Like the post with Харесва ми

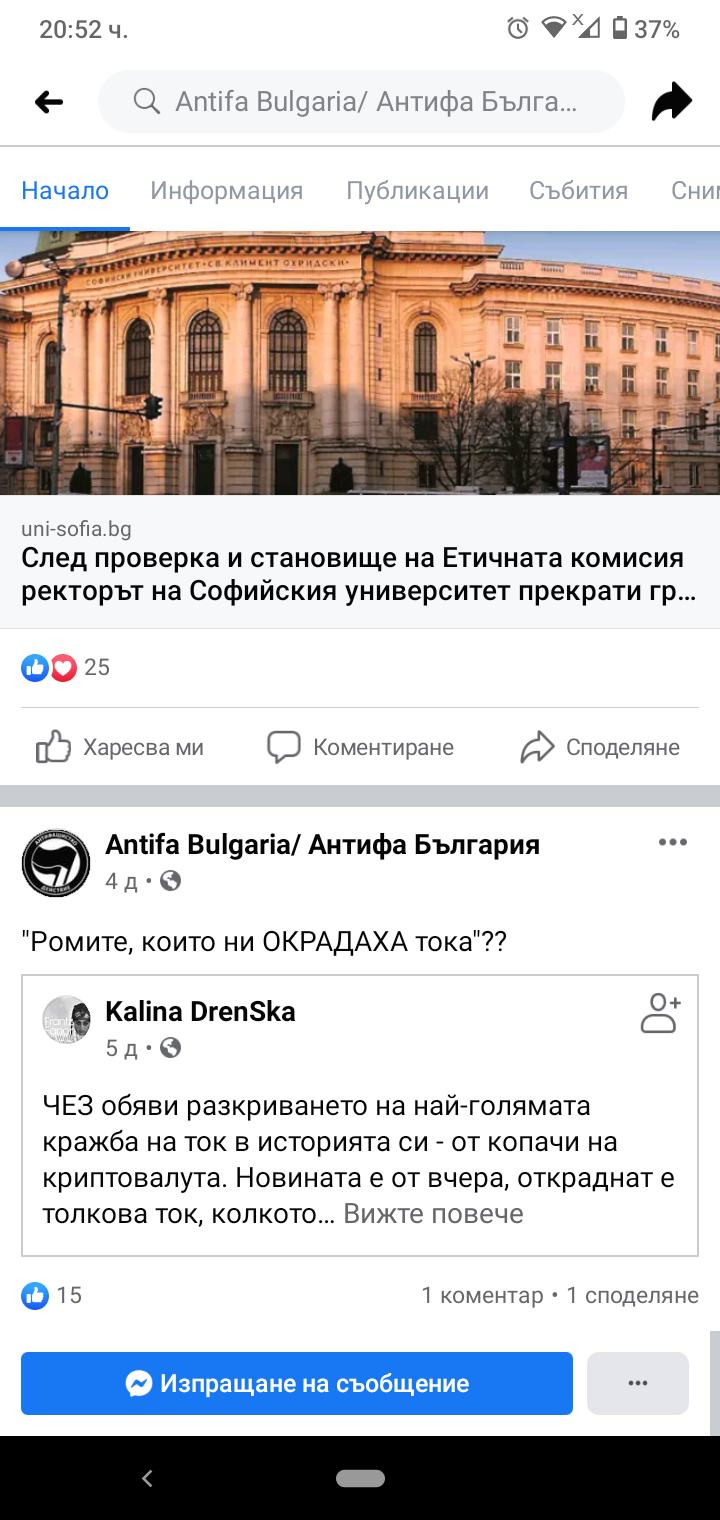[120, 747]
